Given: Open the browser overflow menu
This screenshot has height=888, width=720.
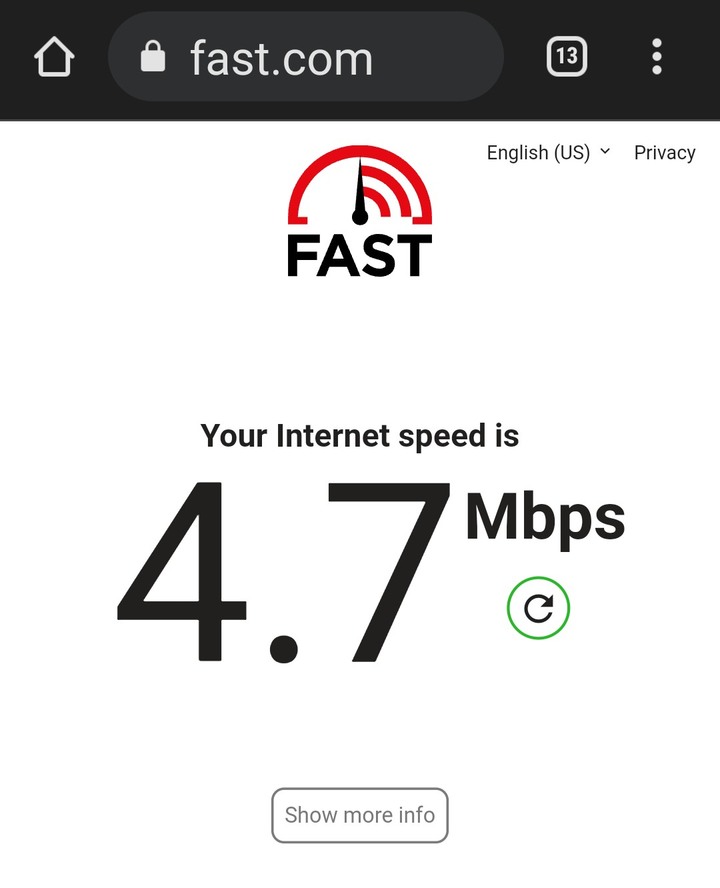Looking at the screenshot, I should pos(657,57).
